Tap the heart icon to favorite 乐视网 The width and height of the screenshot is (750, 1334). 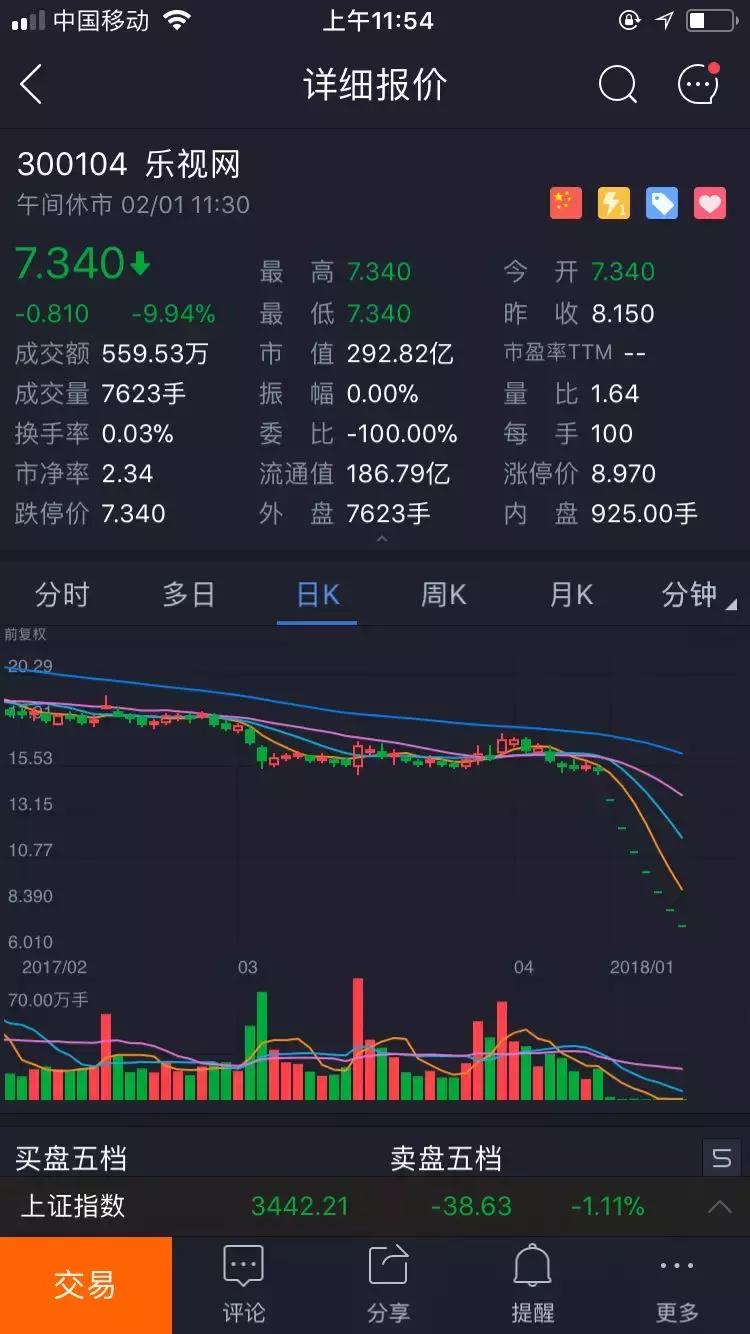[x=709, y=203]
